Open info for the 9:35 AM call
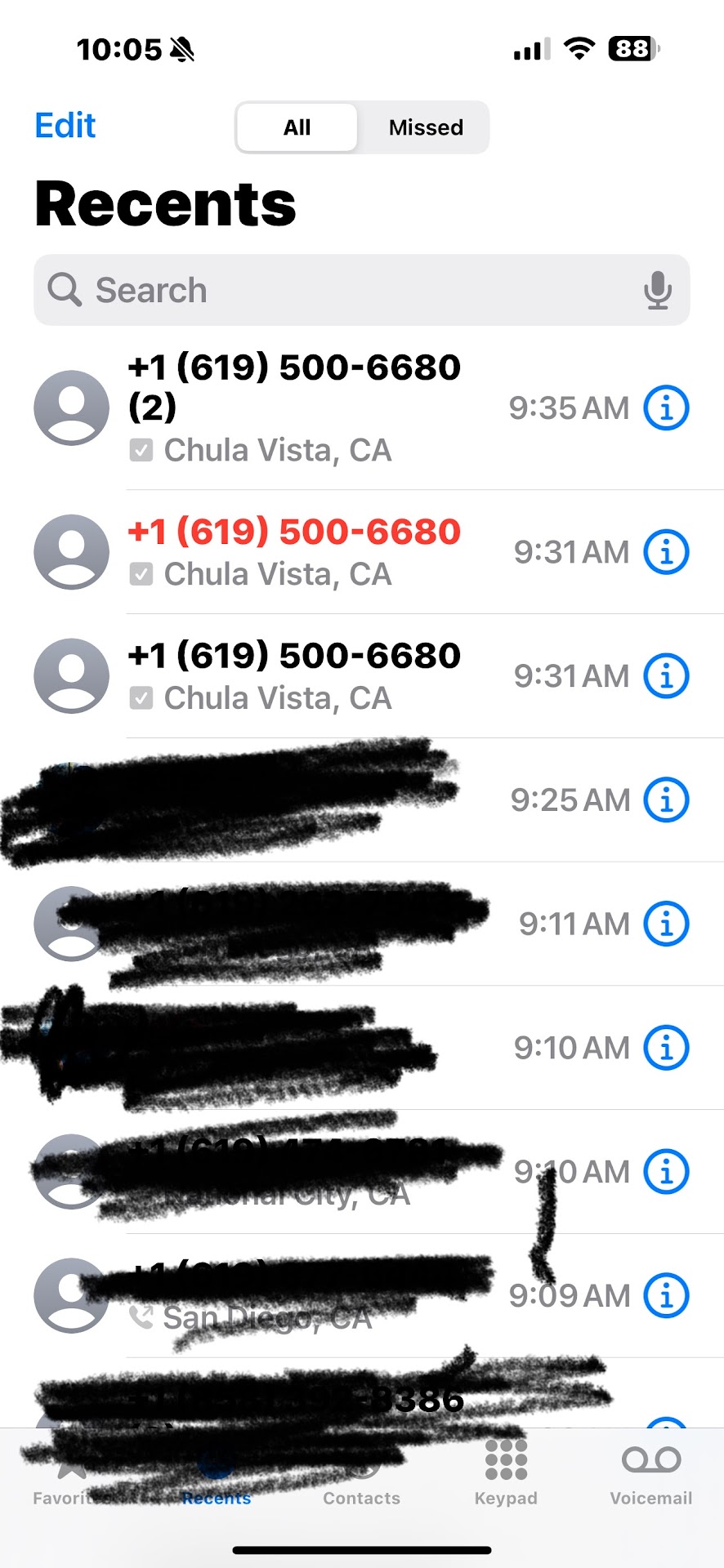This screenshot has width=724, height=1568. (667, 408)
